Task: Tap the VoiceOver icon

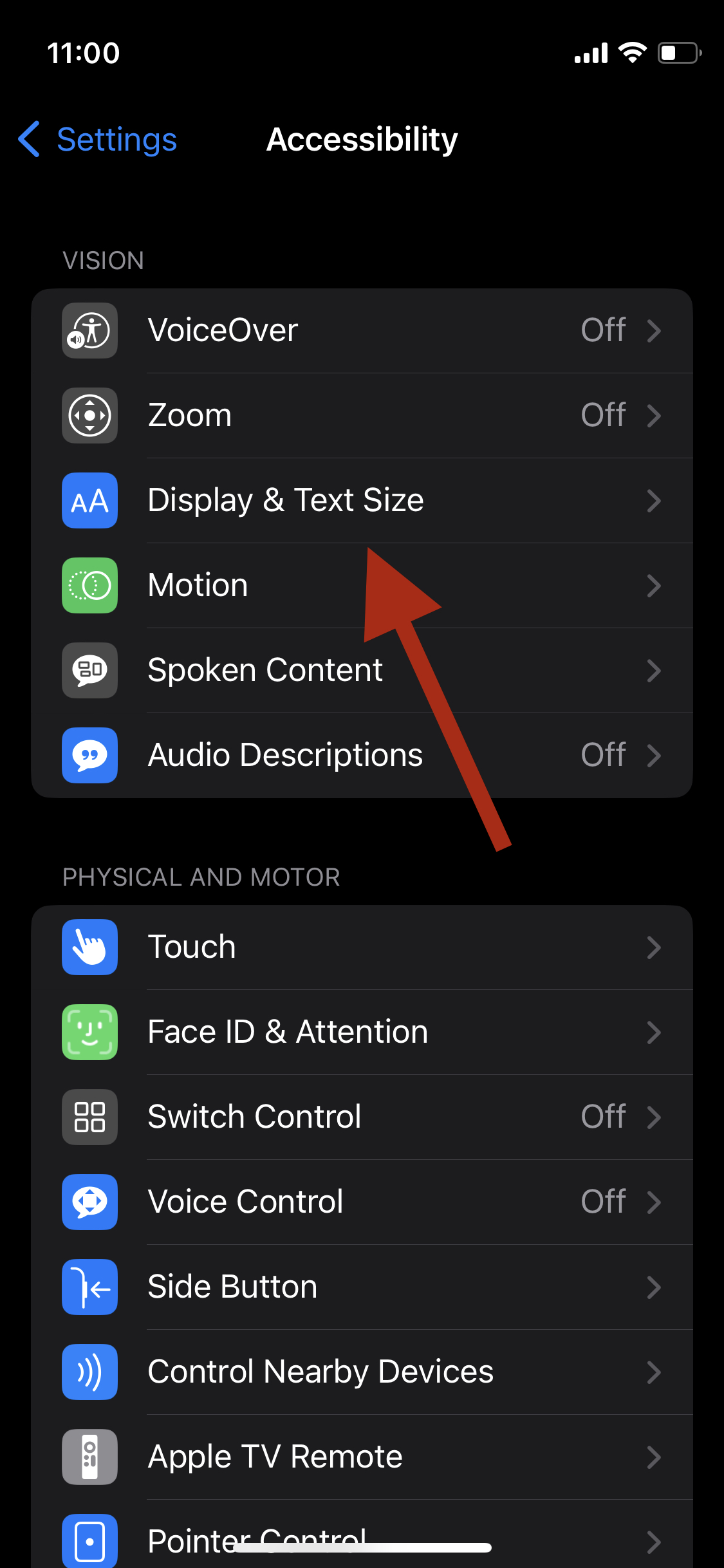Action: (x=89, y=331)
